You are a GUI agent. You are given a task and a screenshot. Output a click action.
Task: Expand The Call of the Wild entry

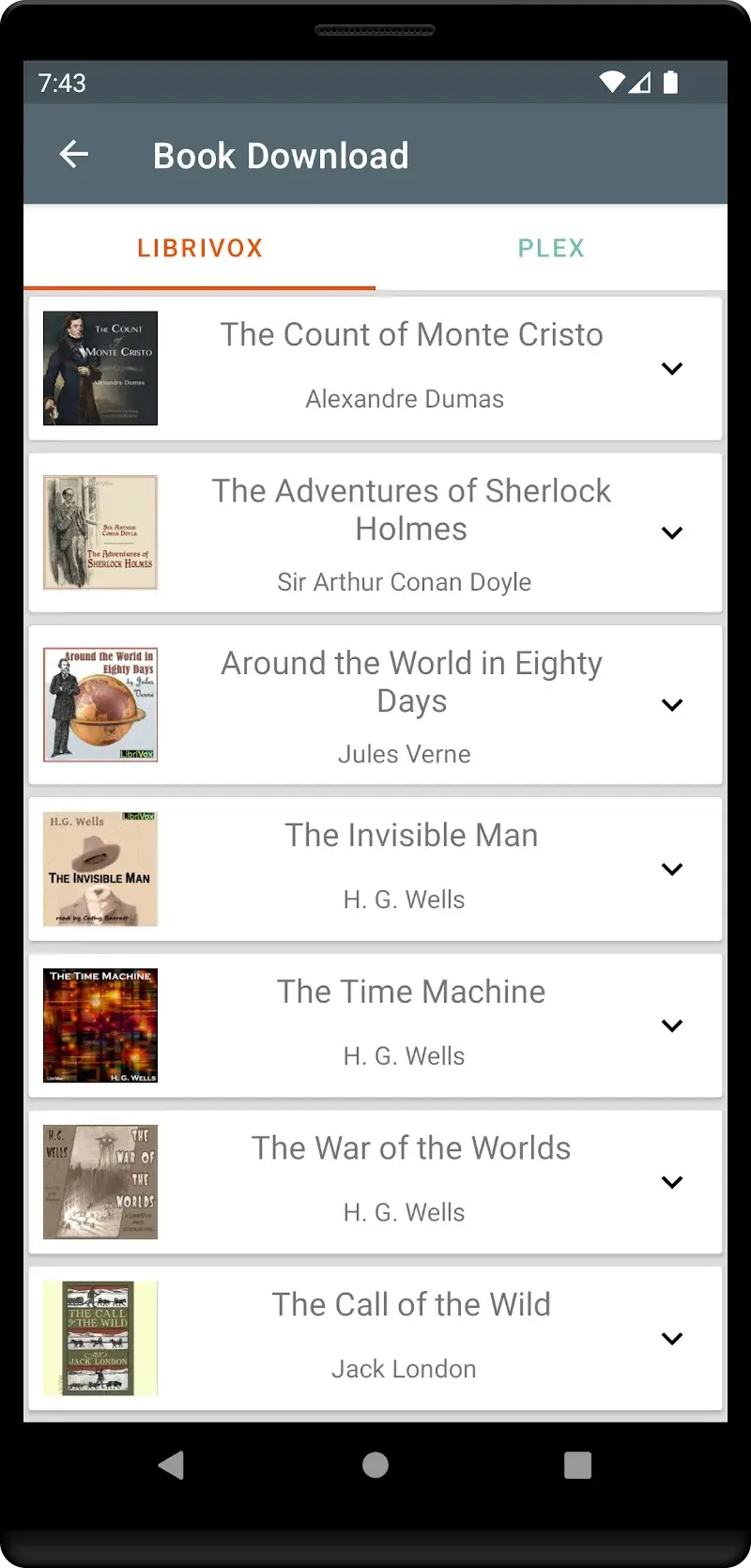point(672,1338)
